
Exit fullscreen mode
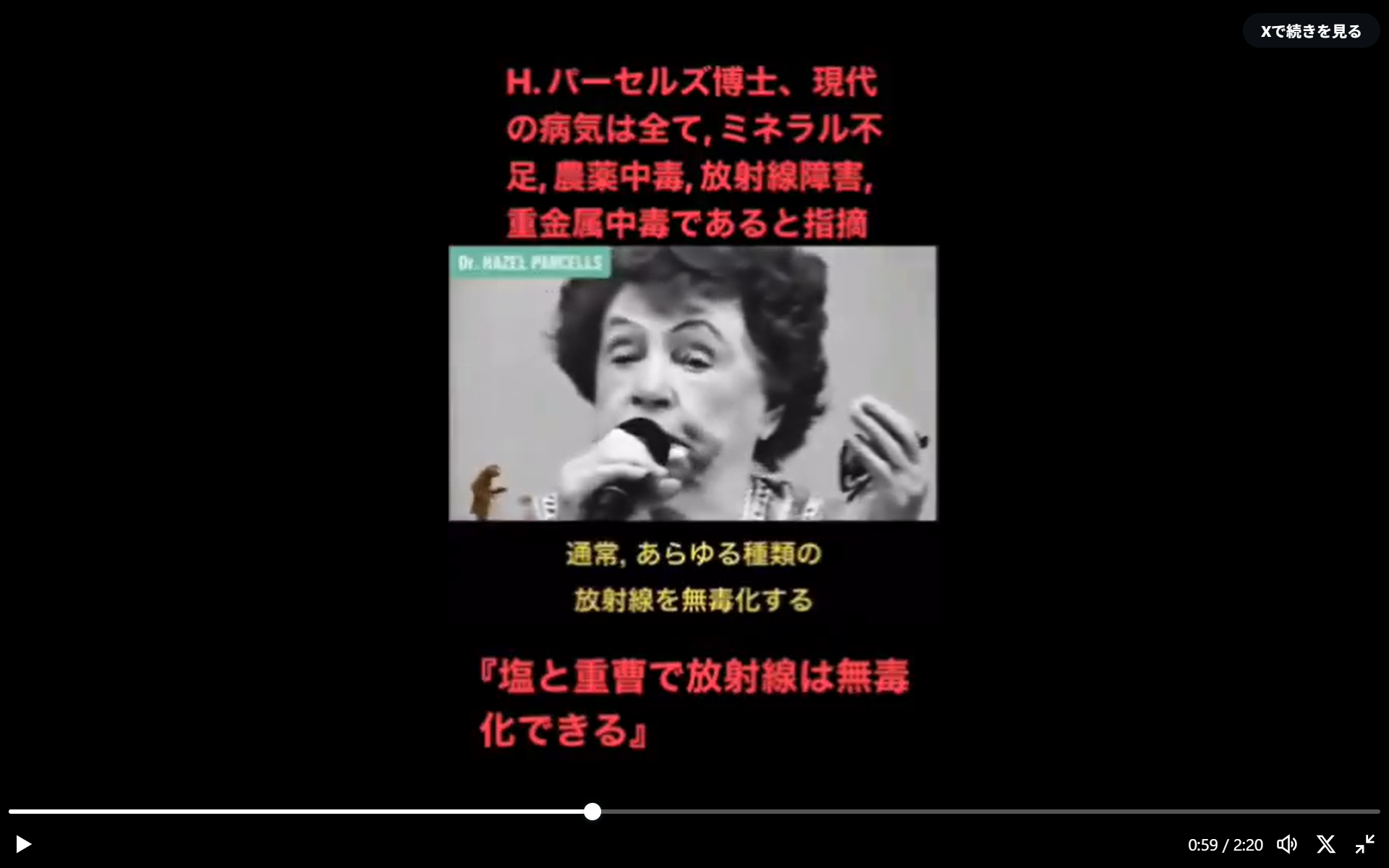[x=1364, y=844]
